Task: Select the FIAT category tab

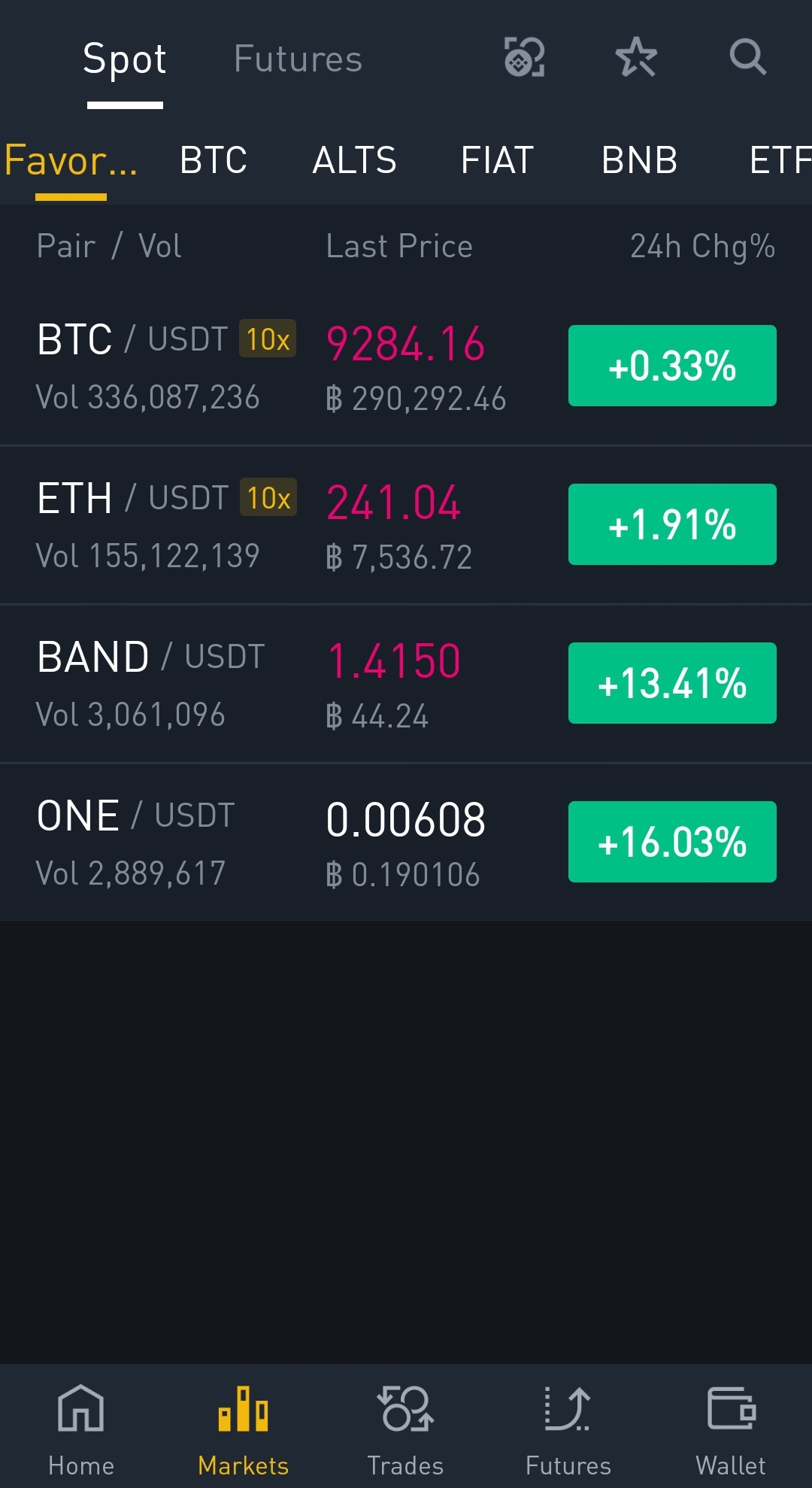Action: 497,160
